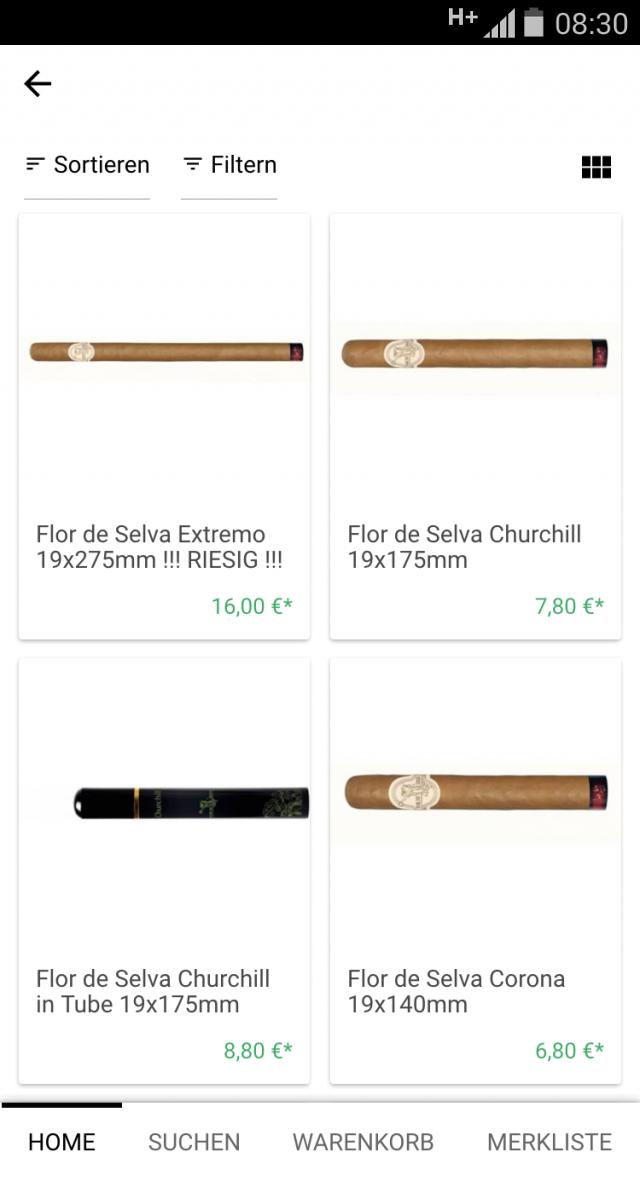Open Flor de Selva Corona 19x140mm
This screenshot has width=640, height=1181.
click(x=475, y=871)
